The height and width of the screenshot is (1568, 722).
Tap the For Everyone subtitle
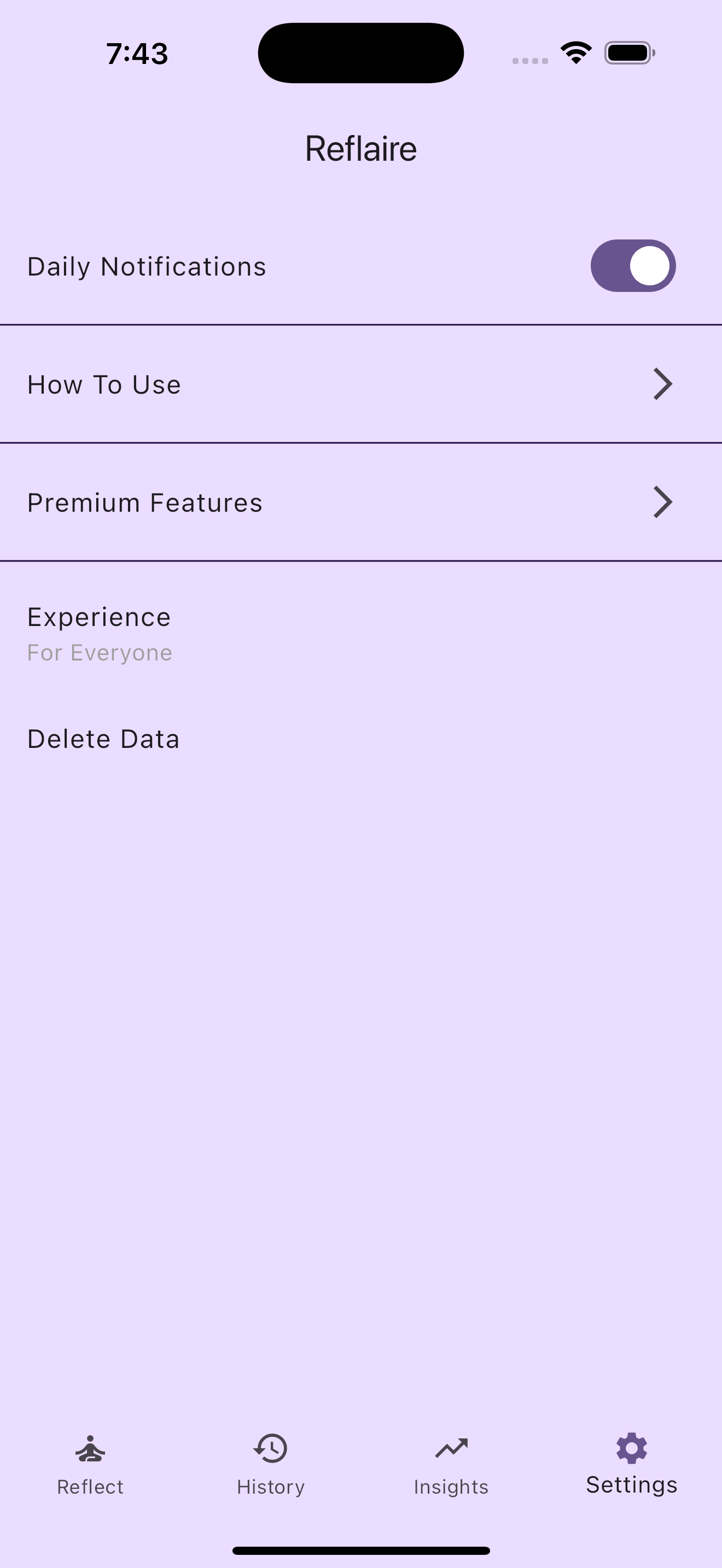click(x=99, y=652)
